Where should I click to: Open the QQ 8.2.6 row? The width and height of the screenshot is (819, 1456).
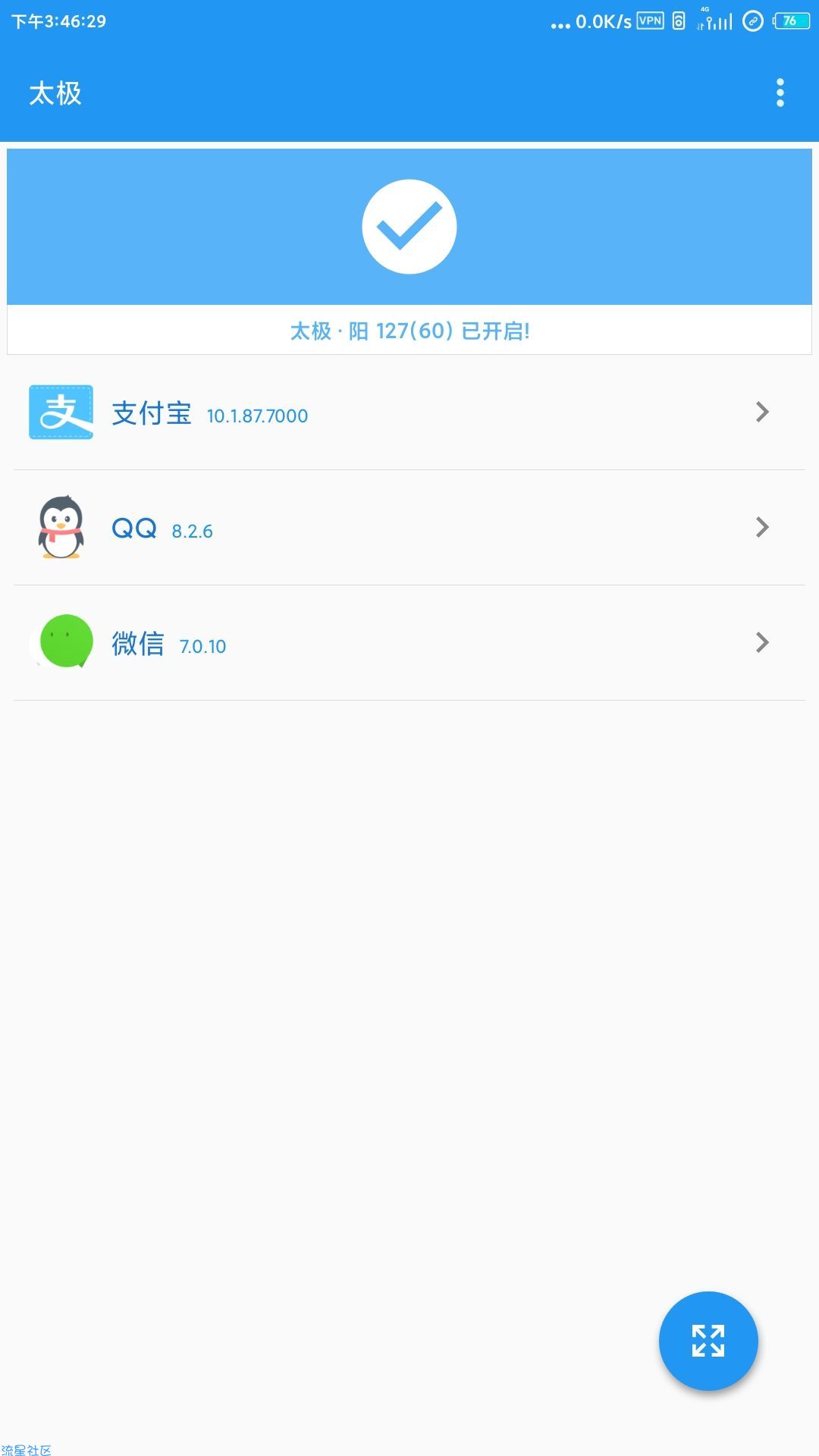(409, 528)
